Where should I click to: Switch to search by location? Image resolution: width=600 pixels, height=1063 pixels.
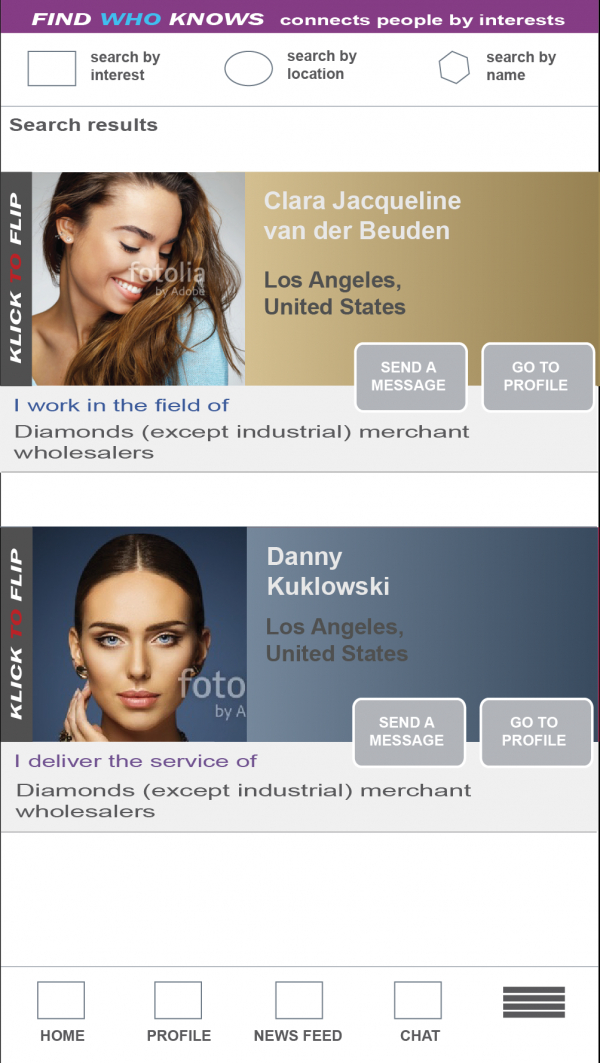(249, 68)
